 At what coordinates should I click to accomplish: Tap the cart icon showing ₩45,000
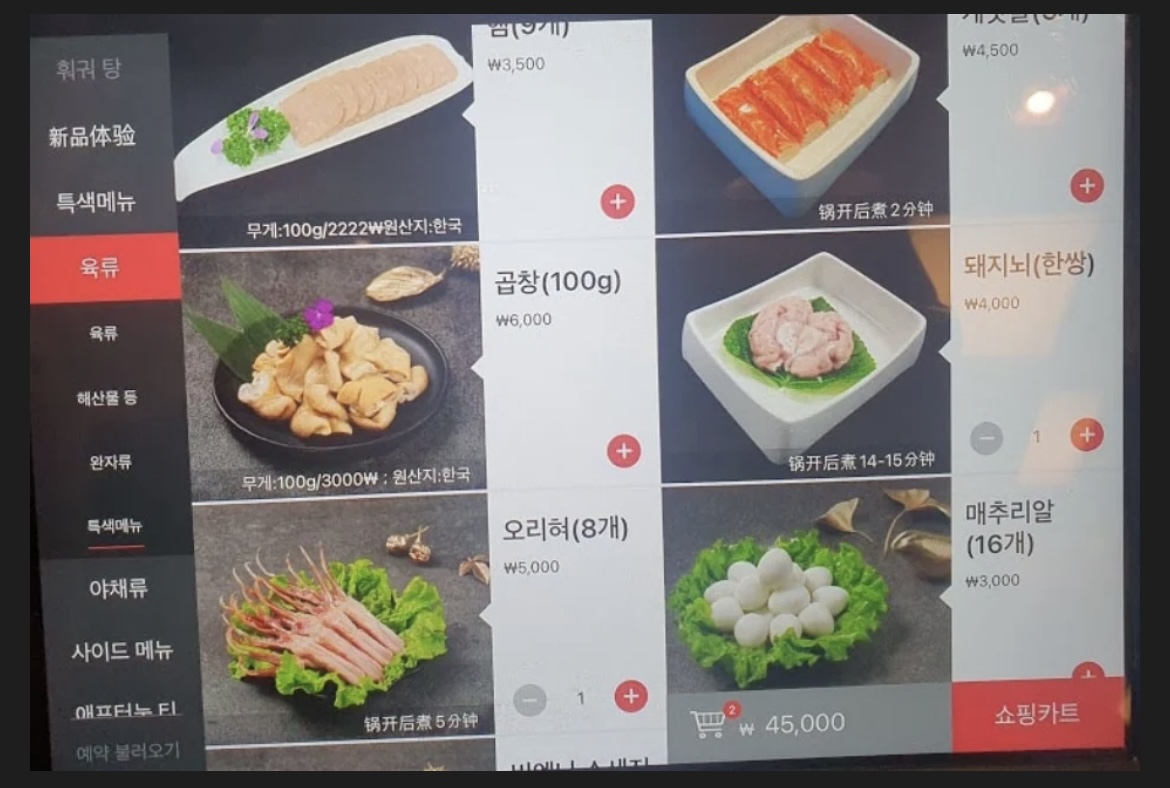[709, 722]
